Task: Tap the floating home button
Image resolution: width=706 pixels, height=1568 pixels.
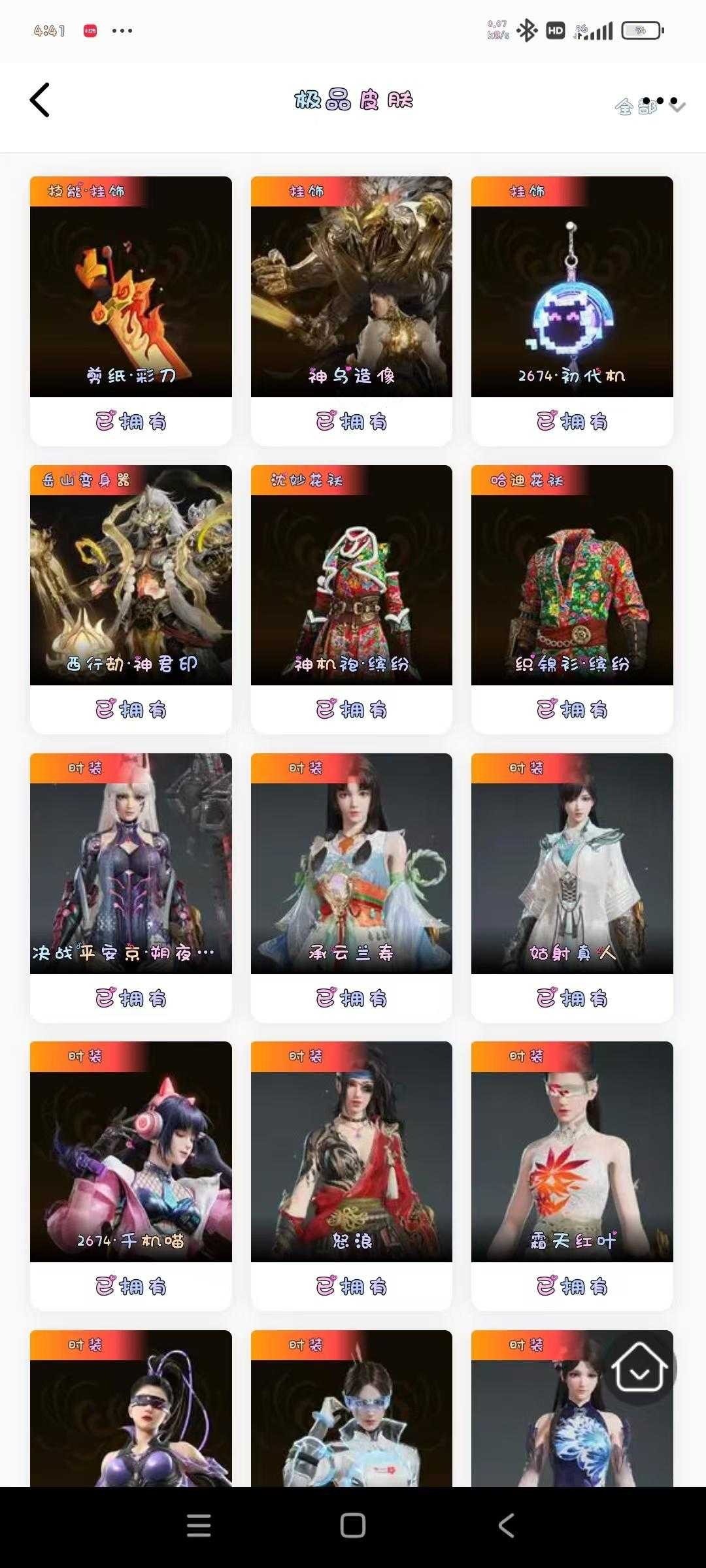Action: [639, 1369]
